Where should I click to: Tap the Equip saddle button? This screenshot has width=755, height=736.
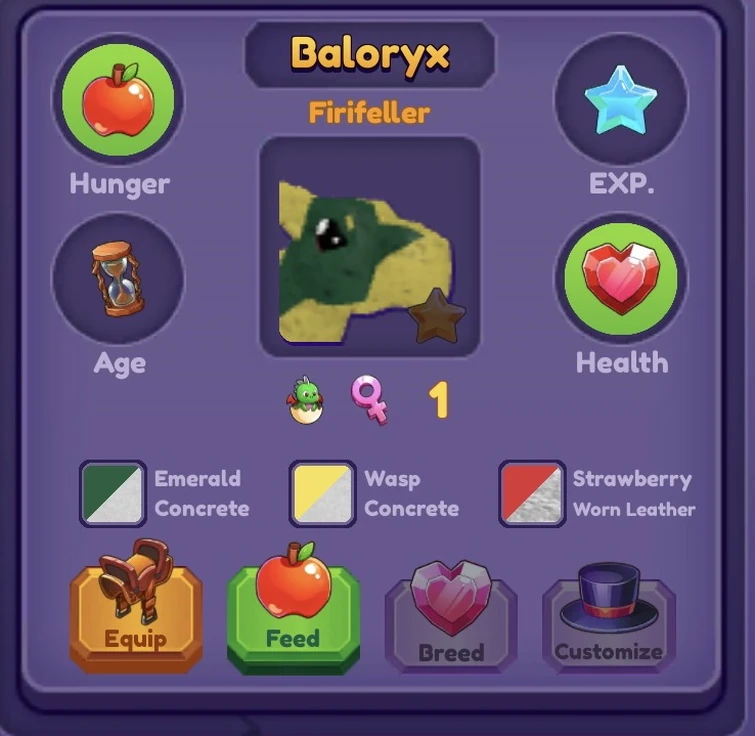[x=135, y=608]
